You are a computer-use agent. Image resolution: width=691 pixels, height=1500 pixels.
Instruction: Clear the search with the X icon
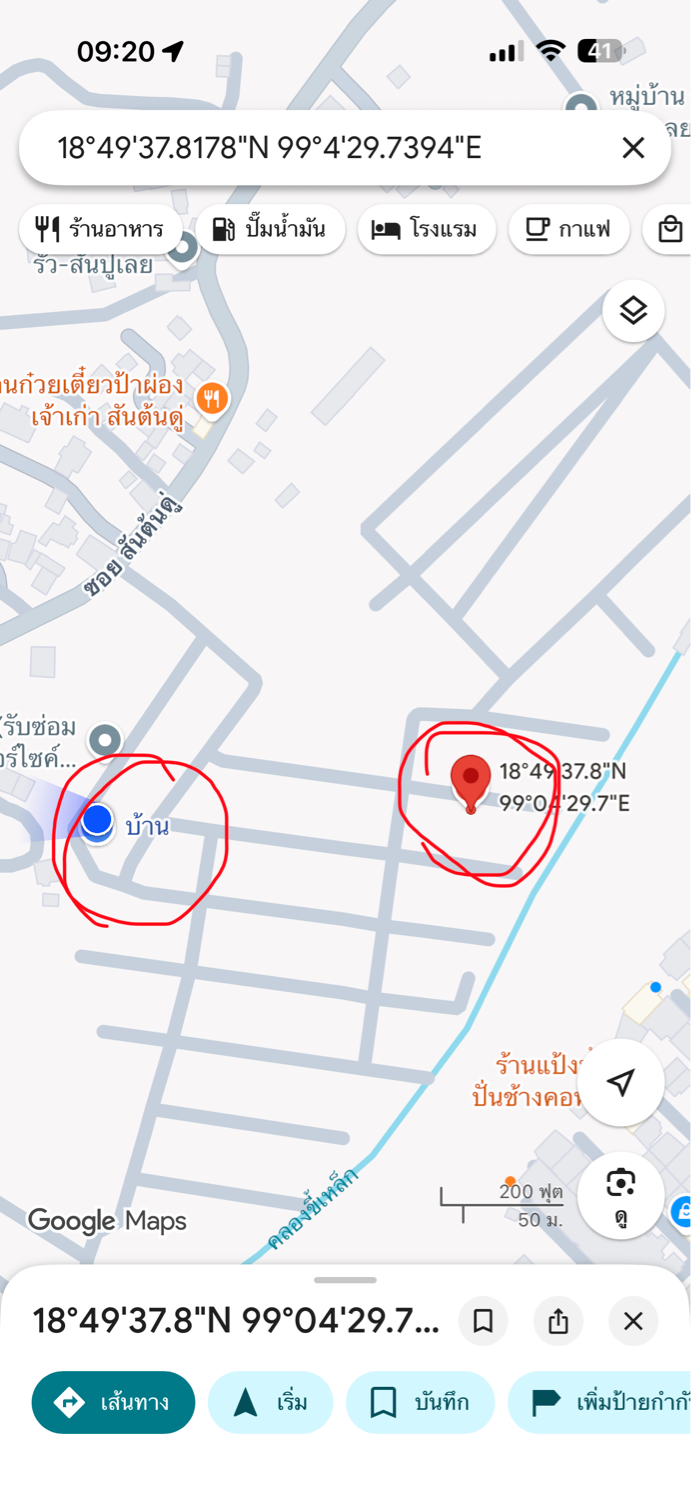(633, 149)
